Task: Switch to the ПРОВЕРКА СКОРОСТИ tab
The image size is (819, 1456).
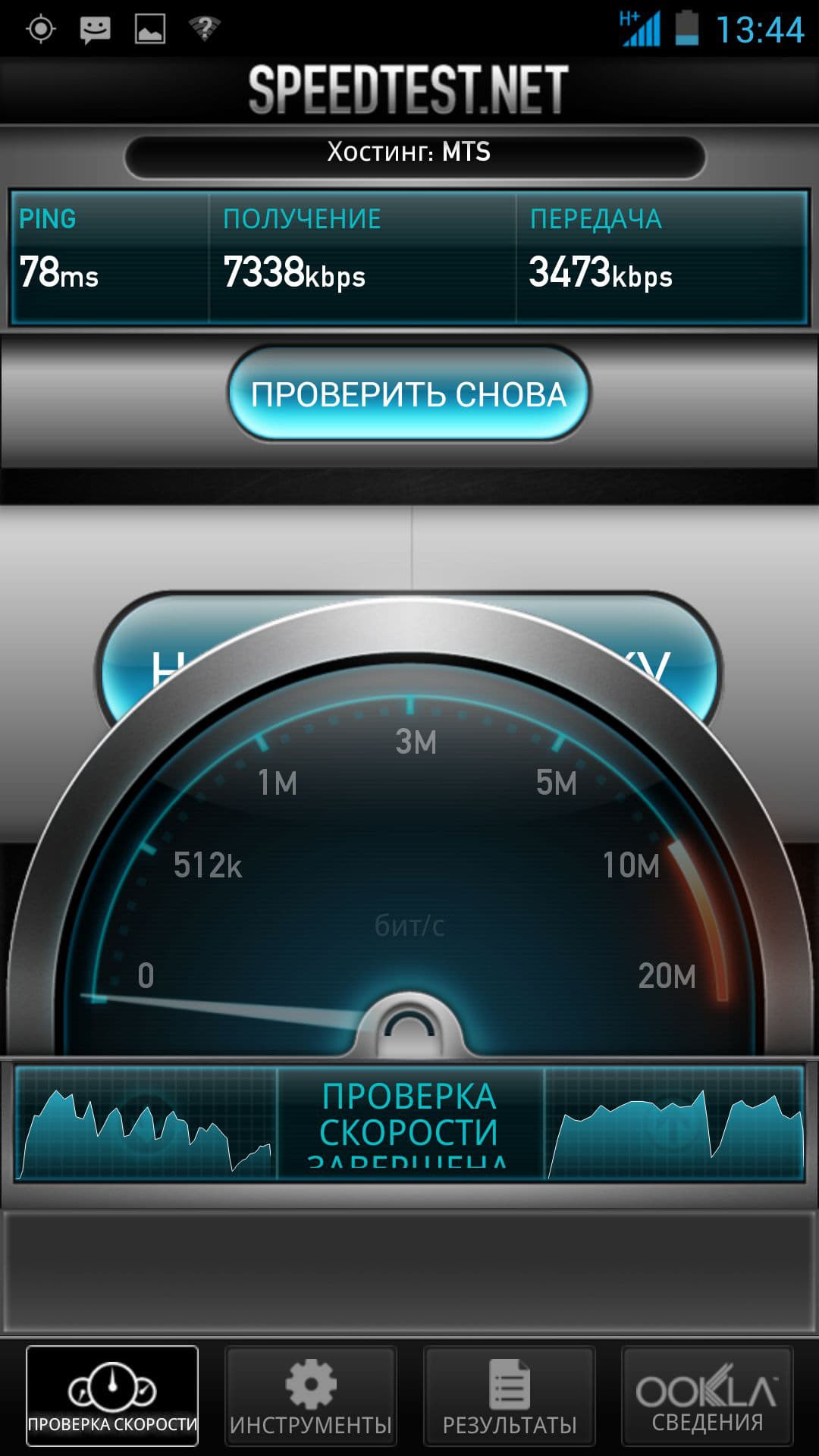Action: tap(112, 1396)
